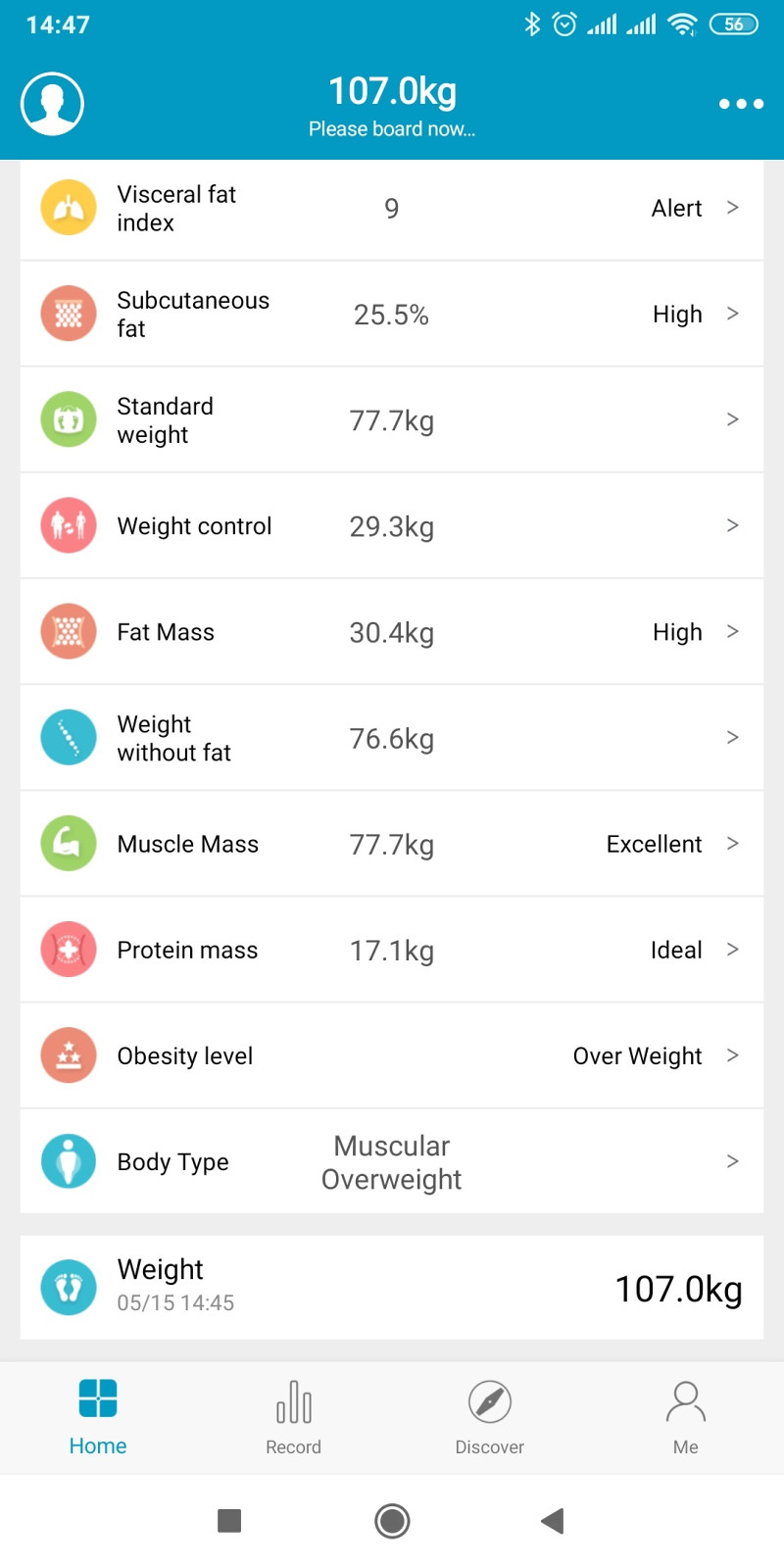Open the Standard weight row

[x=392, y=420]
